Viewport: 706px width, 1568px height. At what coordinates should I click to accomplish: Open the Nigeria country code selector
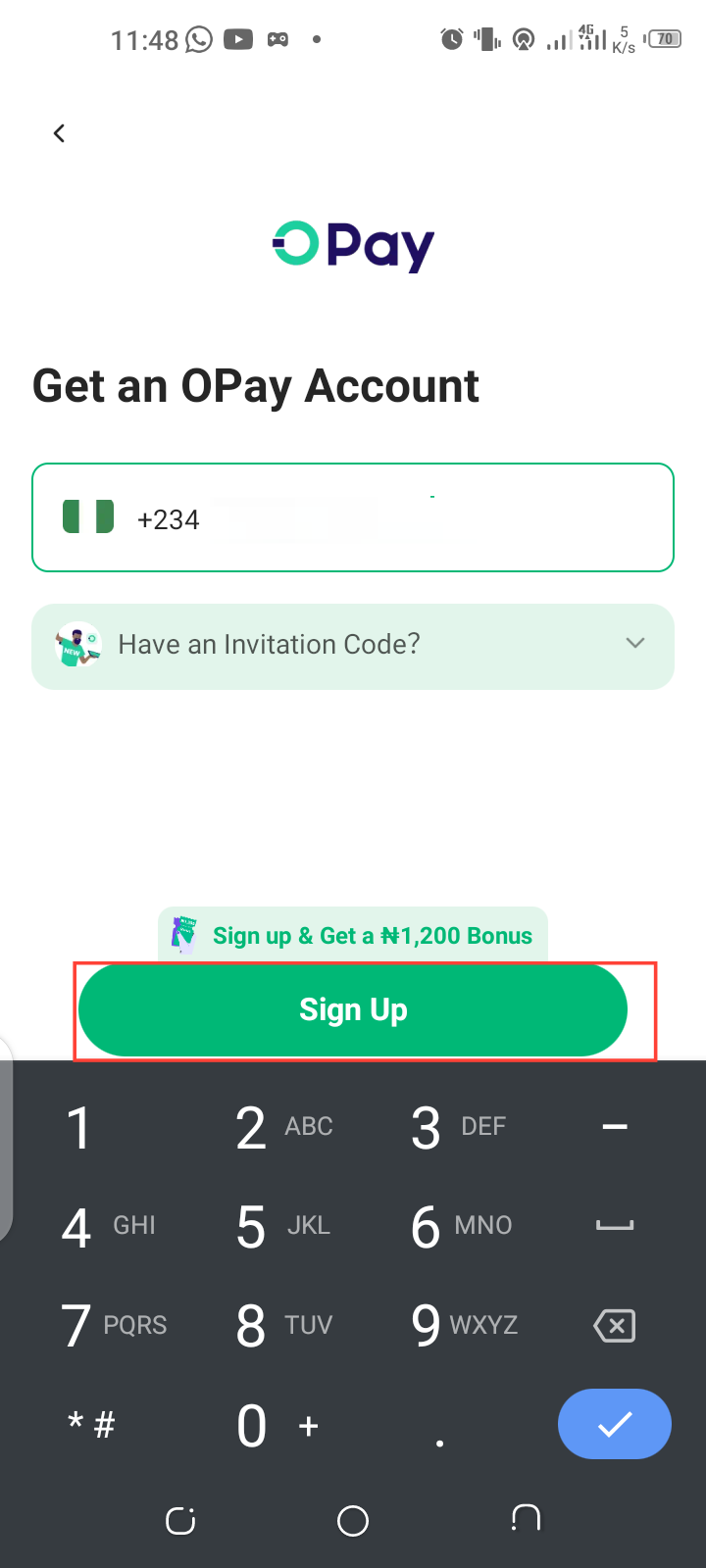tap(130, 518)
